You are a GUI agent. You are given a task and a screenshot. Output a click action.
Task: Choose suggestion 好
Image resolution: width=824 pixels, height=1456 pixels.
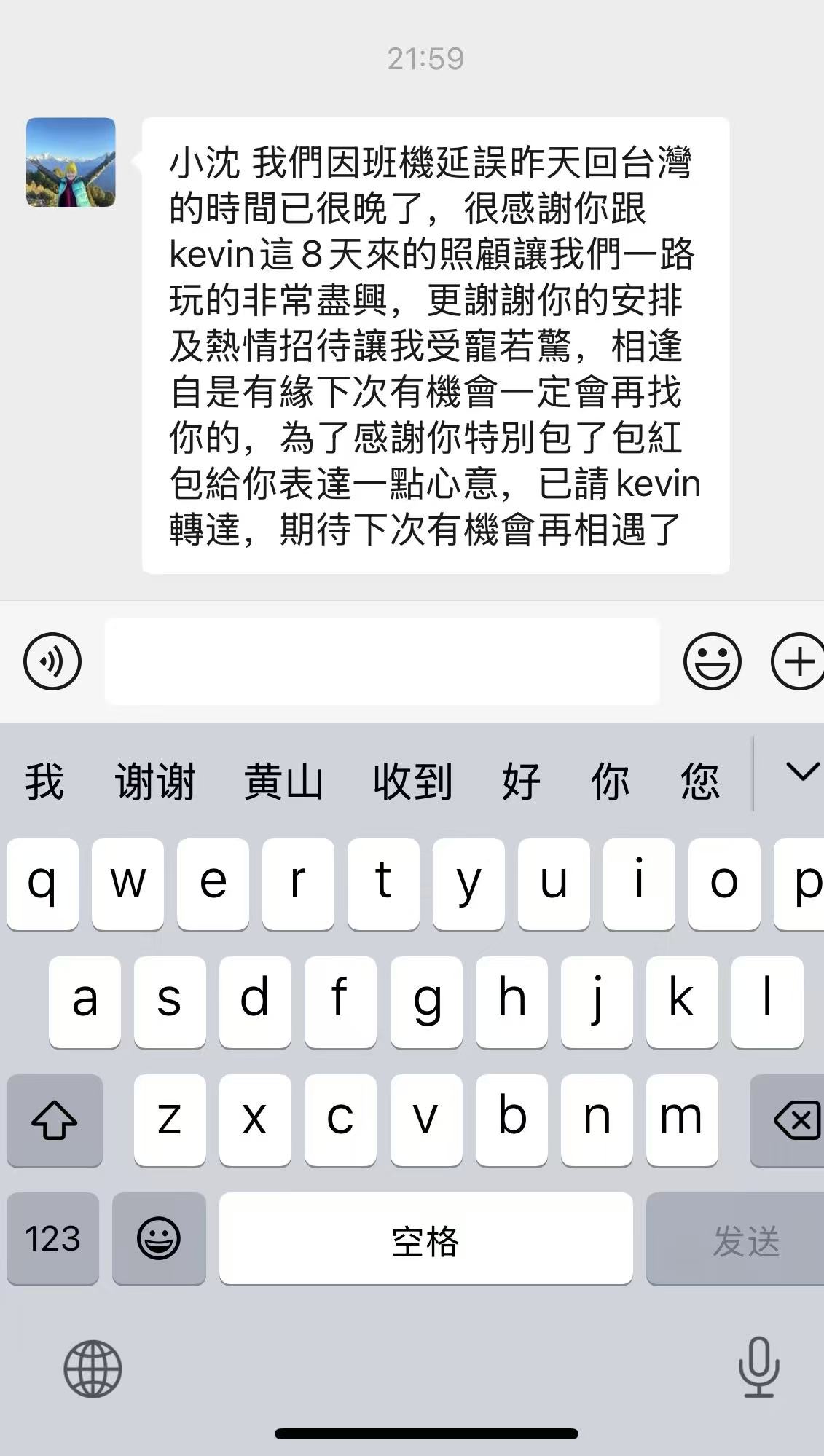click(521, 782)
